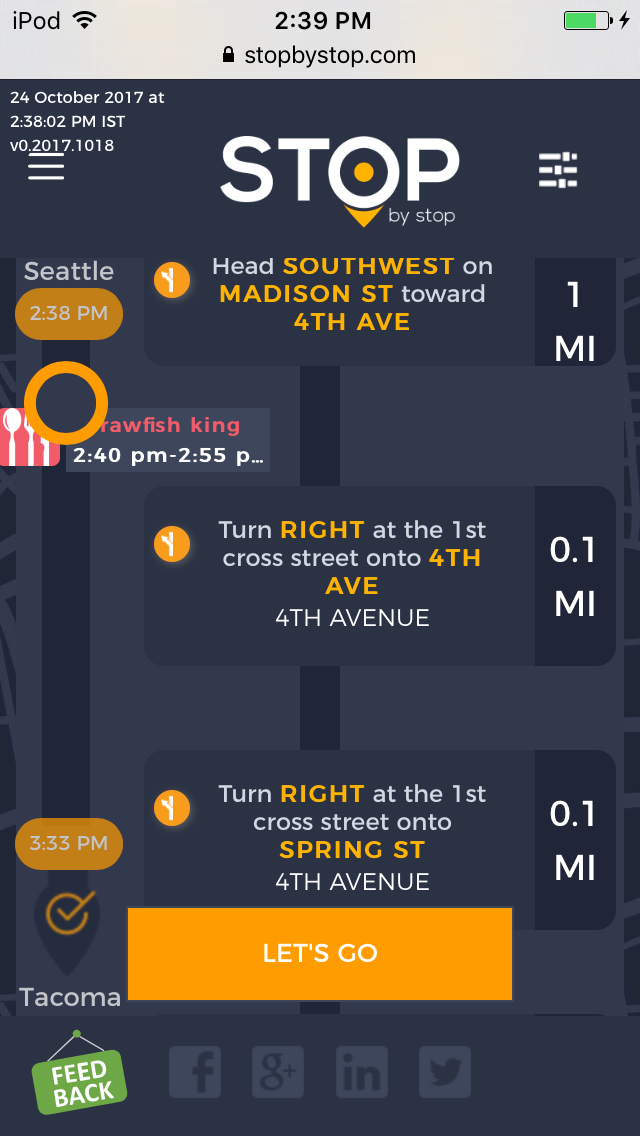This screenshot has height=1136, width=640.
Task: Open the hamburger menu
Action: [x=46, y=167]
